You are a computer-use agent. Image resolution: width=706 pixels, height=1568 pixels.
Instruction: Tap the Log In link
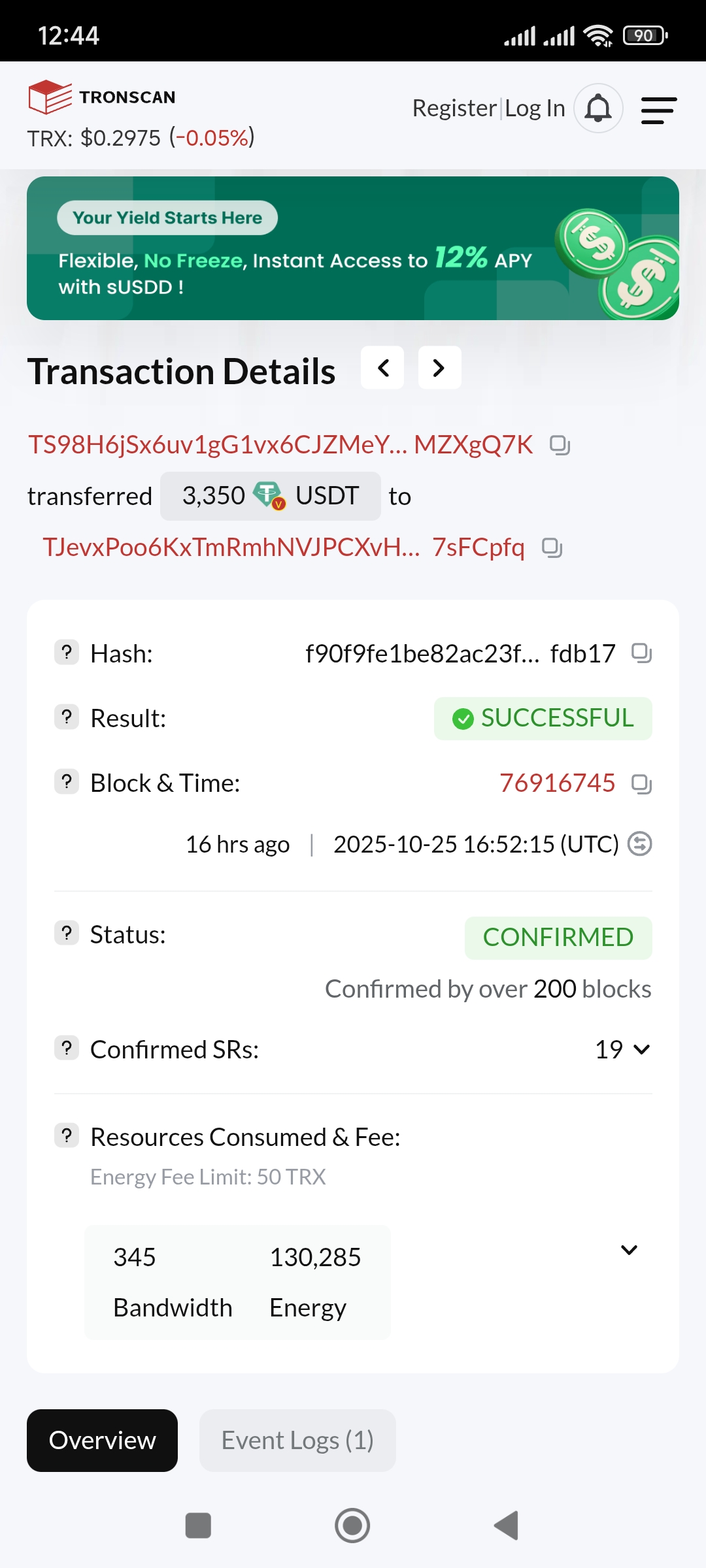pyautogui.click(x=535, y=108)
